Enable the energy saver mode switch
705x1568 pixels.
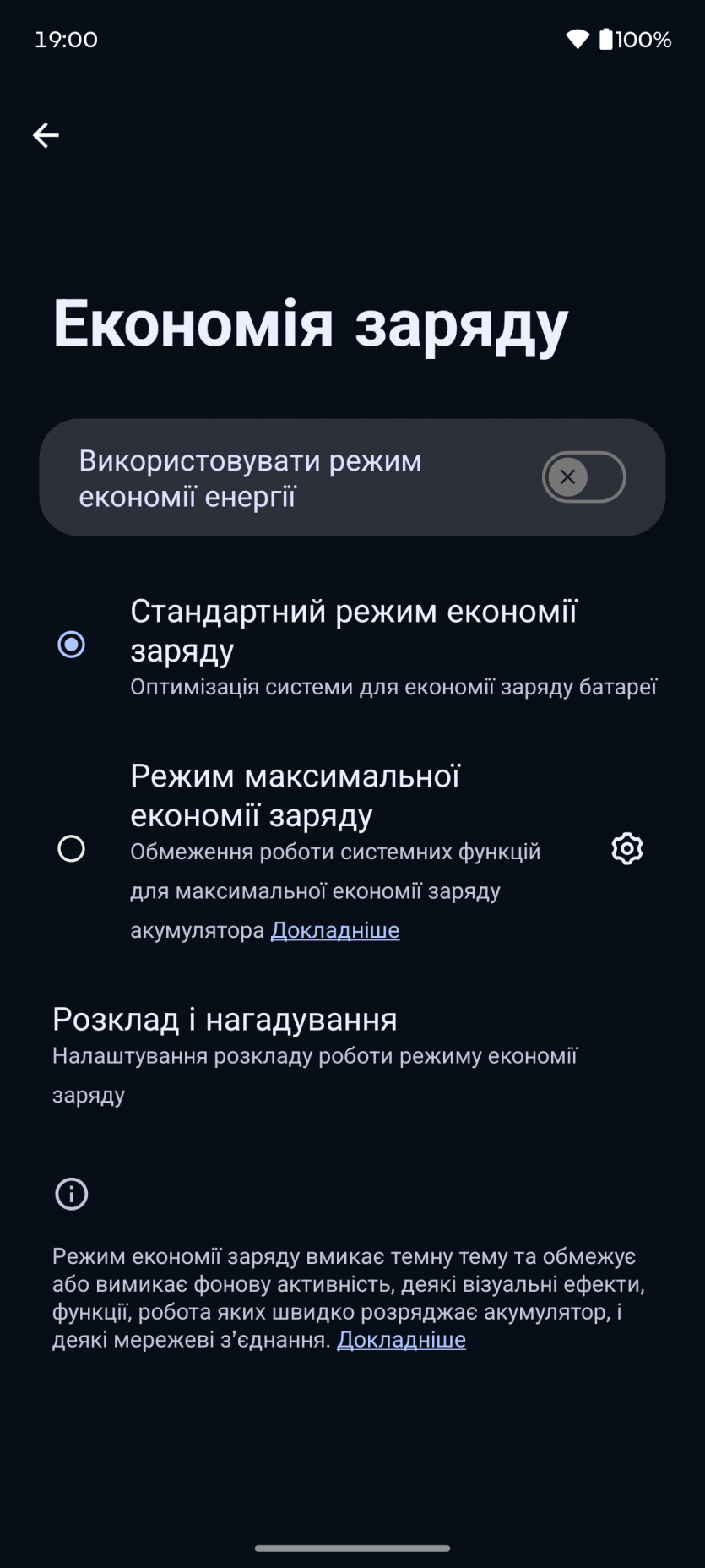[583, 477]
